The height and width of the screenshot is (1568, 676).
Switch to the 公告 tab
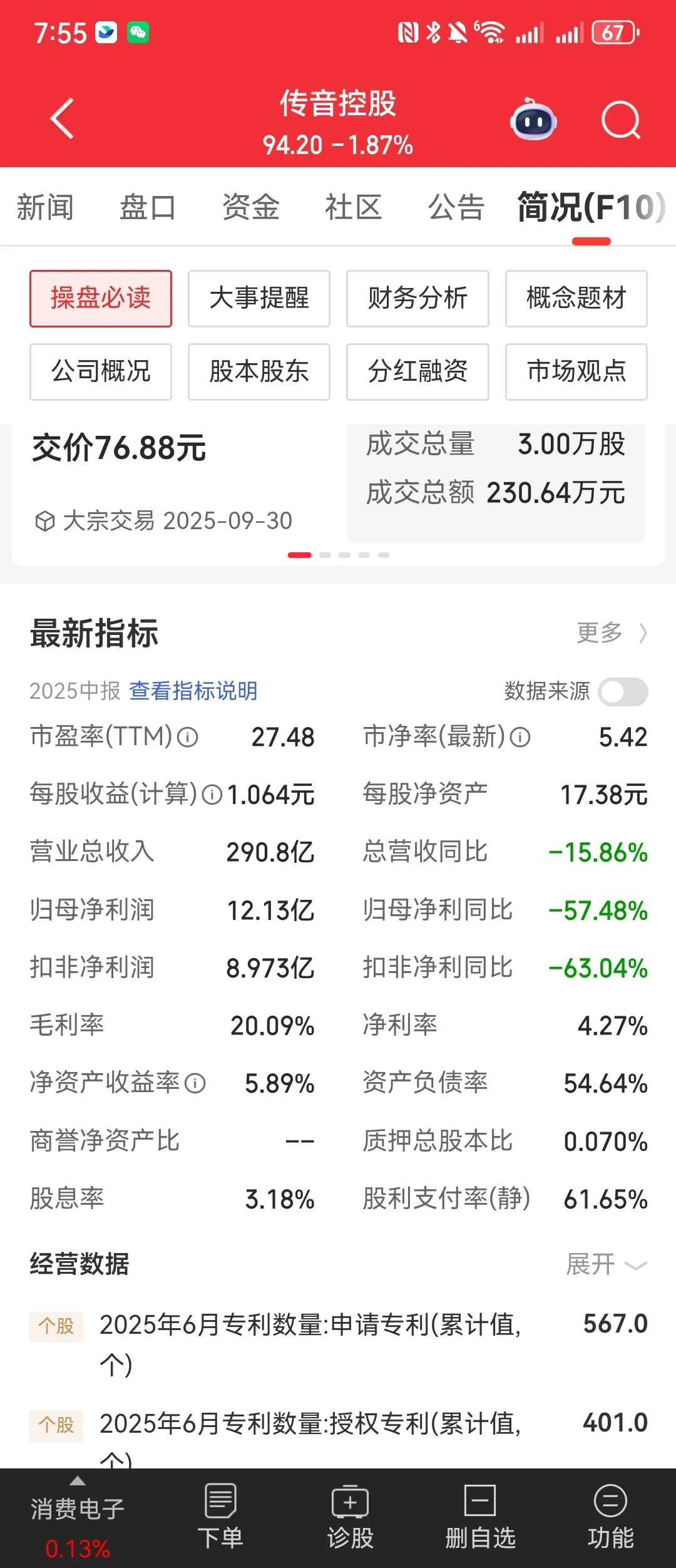pos(456,207)
